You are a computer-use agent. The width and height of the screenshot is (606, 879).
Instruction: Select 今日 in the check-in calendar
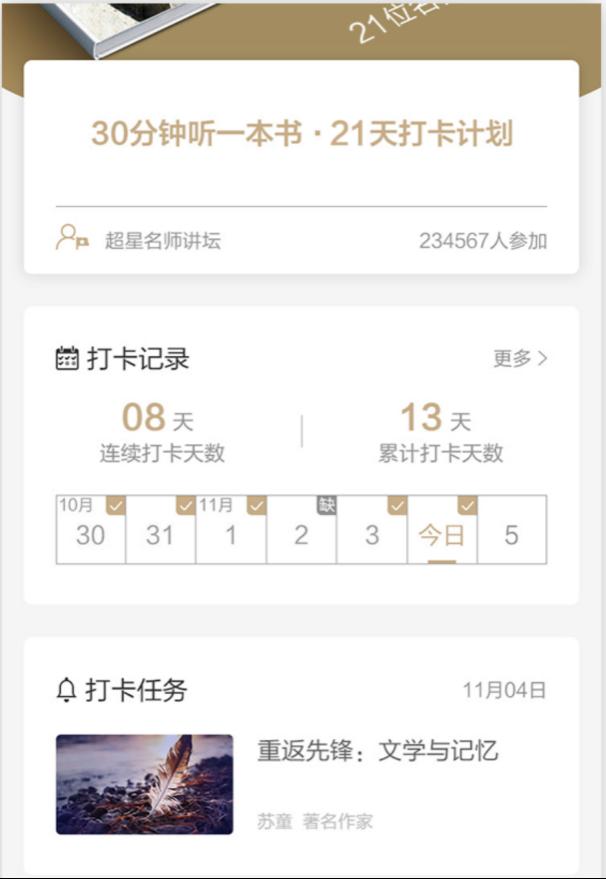(x=442, y=534)
